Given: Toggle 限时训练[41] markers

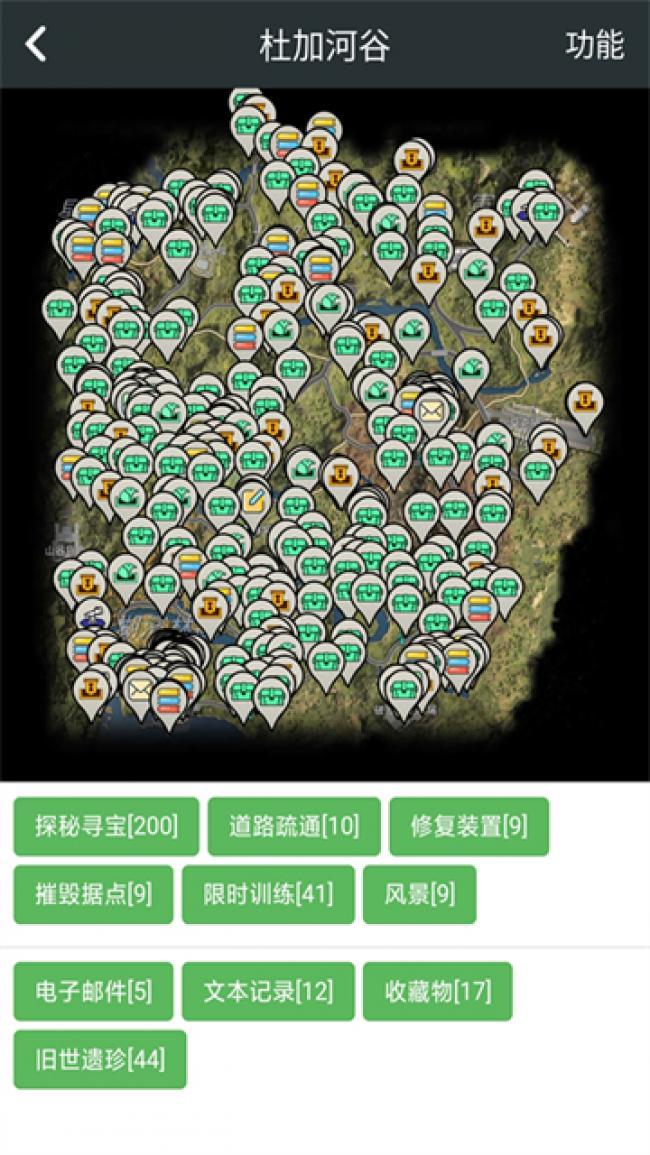Looking at the screenshot, I should (x=268, y=894).
